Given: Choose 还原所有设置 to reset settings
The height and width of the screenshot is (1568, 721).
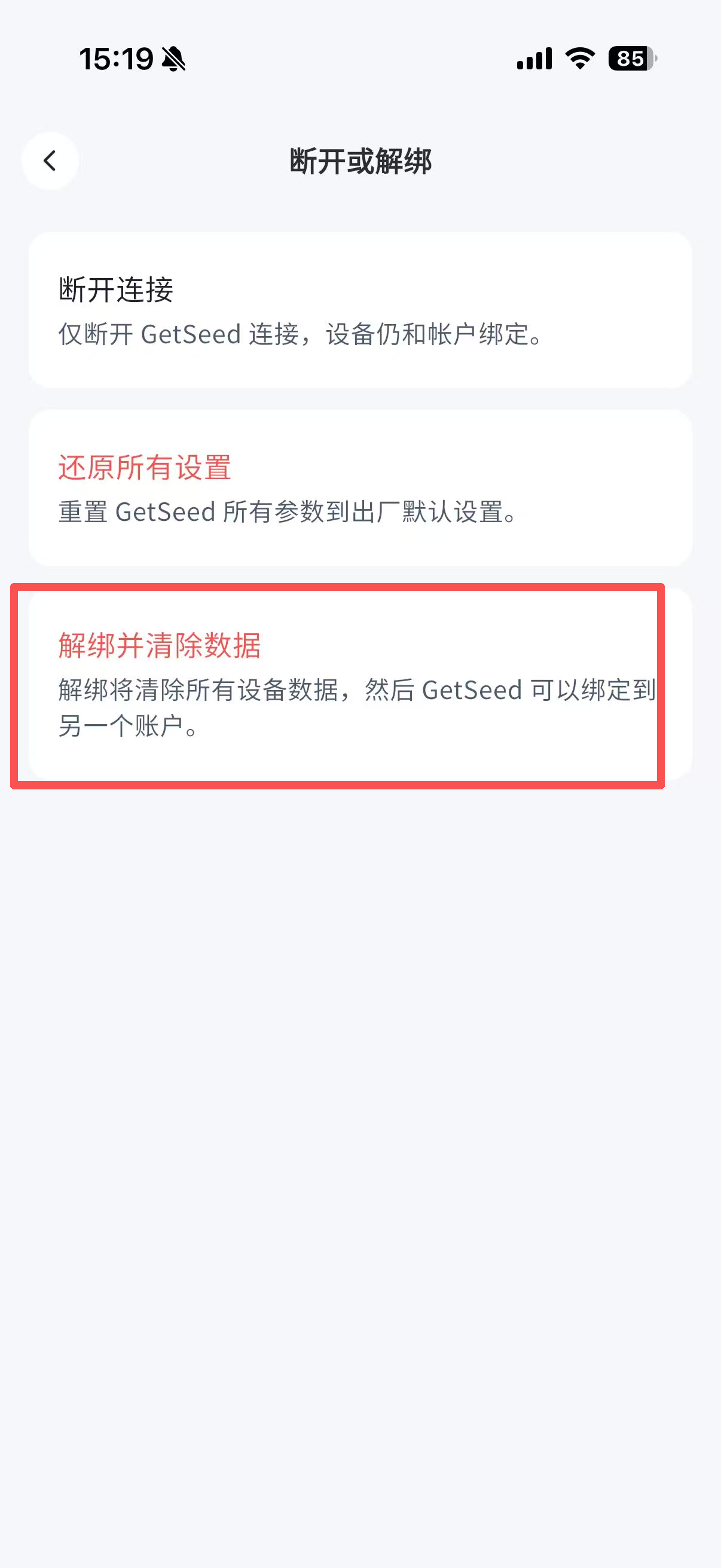Looking at the screenshot, I should coord(360,487).
